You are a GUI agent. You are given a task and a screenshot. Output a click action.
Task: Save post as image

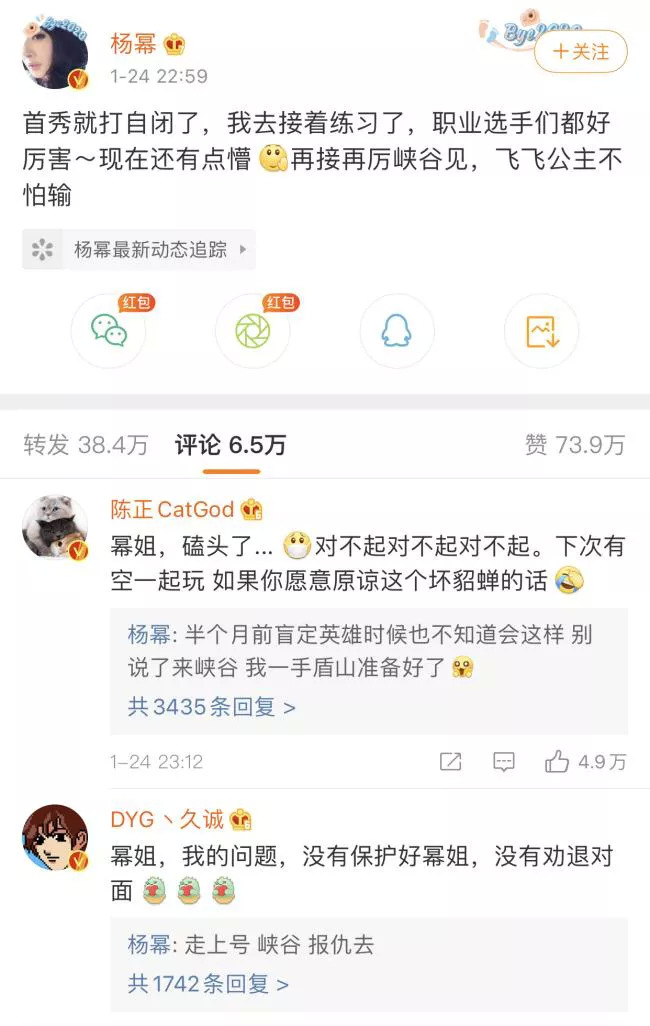541,331
